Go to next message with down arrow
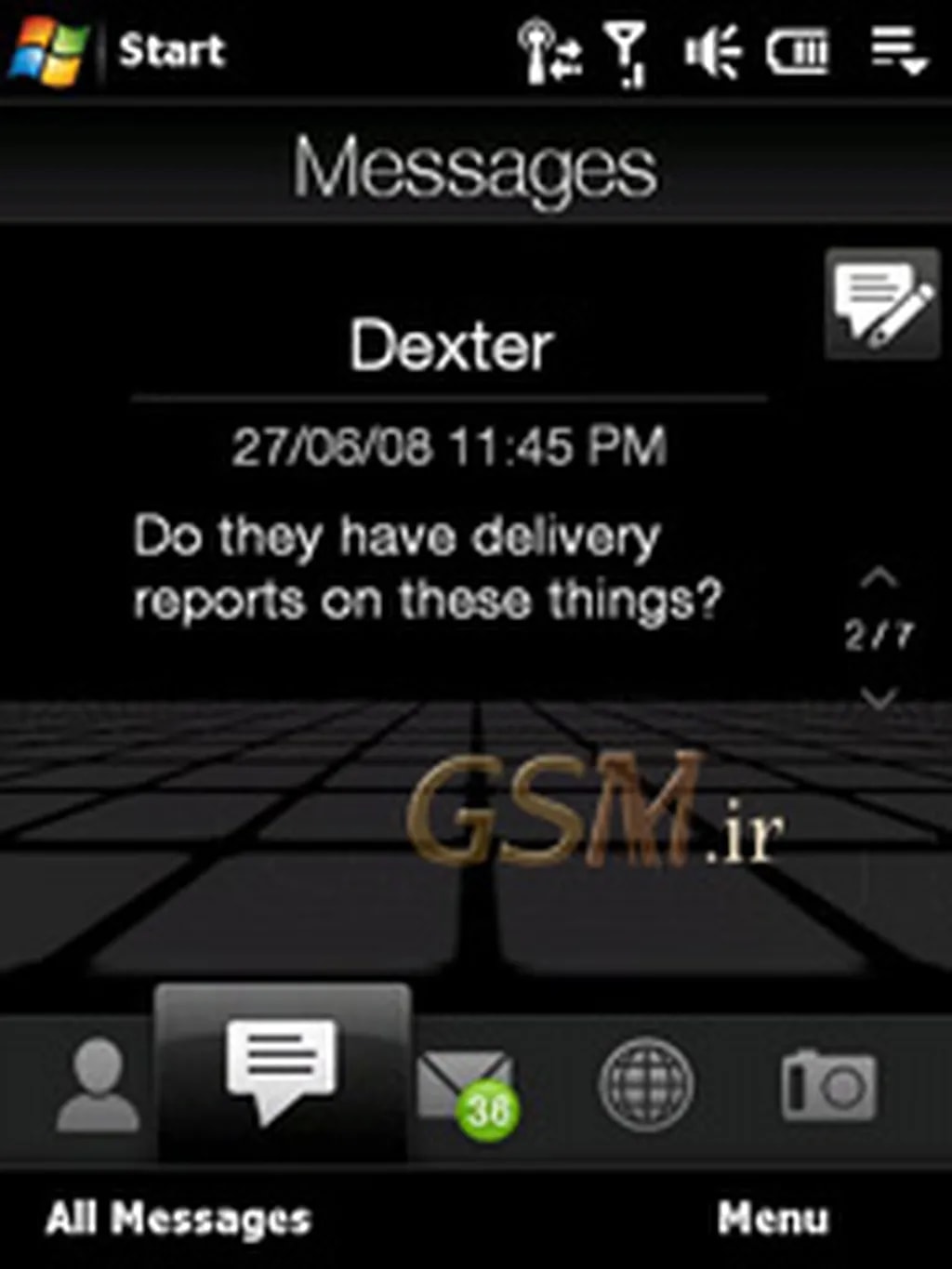This screenshot has height=1269, width=952. coord(879,697)
